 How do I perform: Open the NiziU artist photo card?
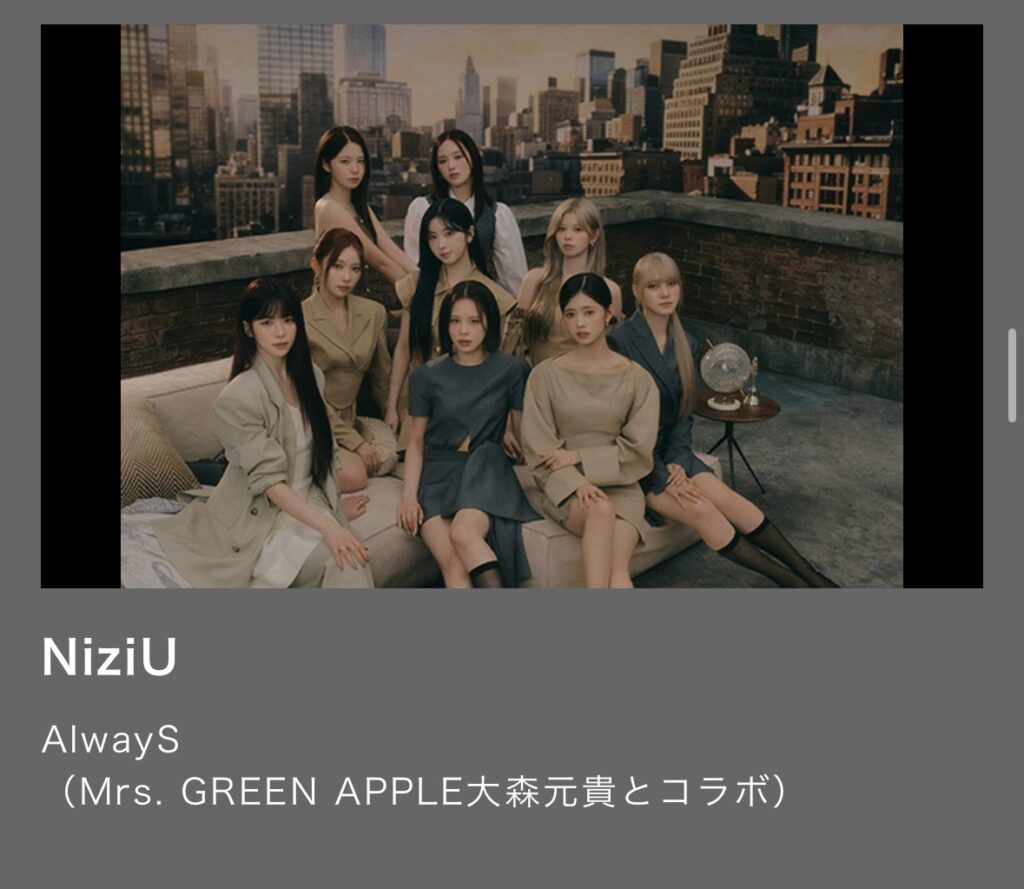point(511,306)
